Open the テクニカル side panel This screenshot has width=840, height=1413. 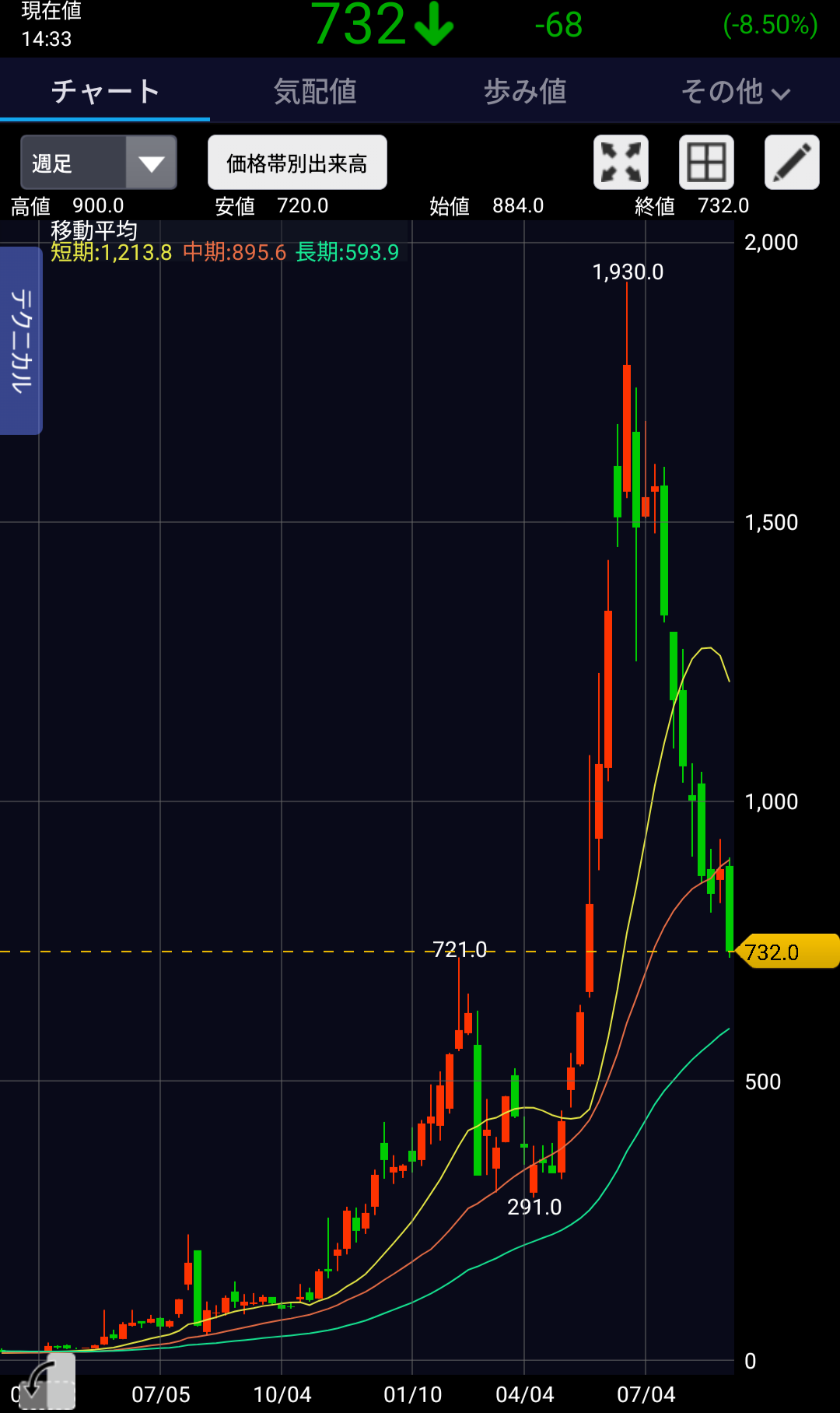(x=21, y=341)
